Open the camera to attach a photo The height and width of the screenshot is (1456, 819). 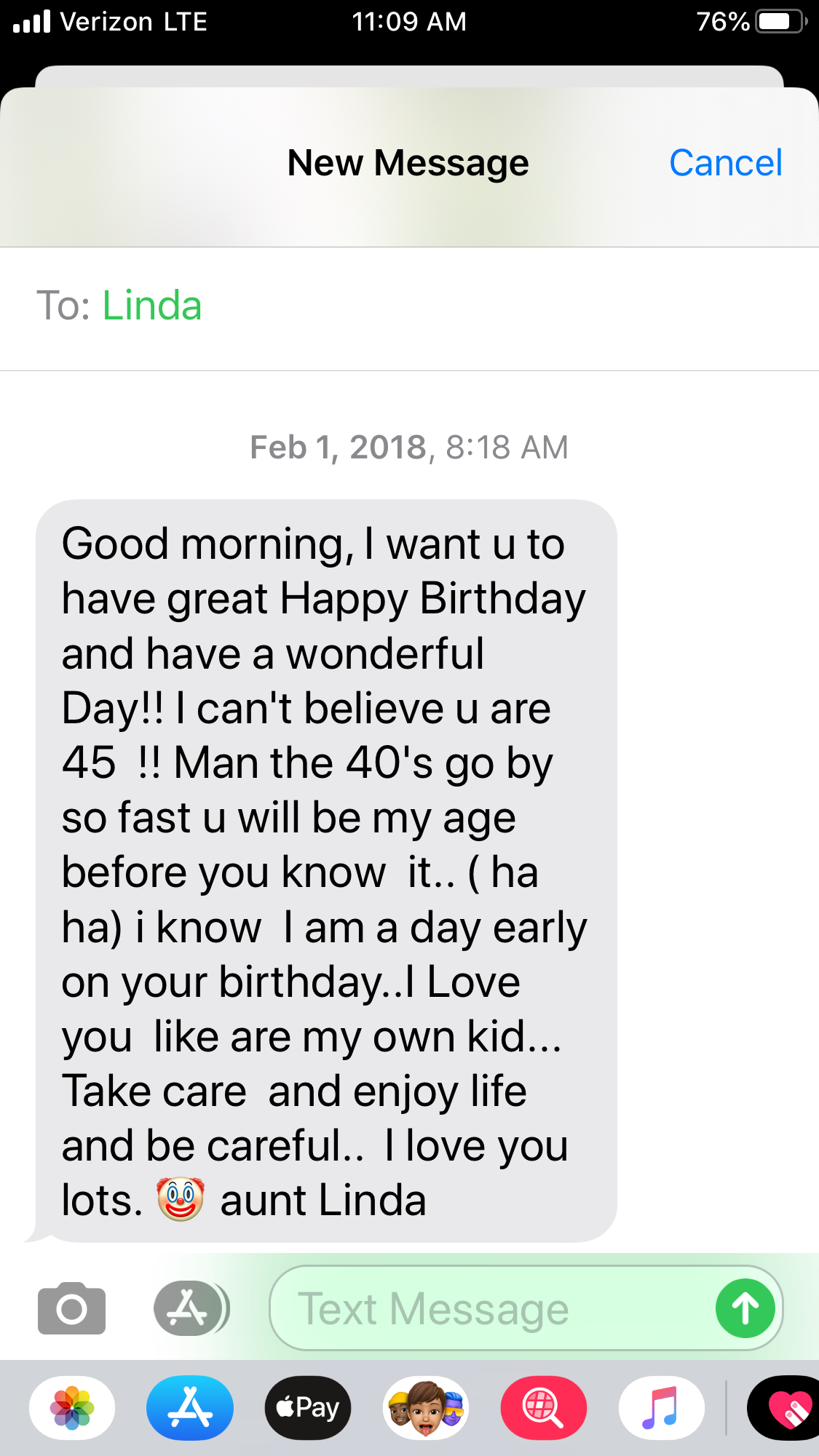(71, 1308)
